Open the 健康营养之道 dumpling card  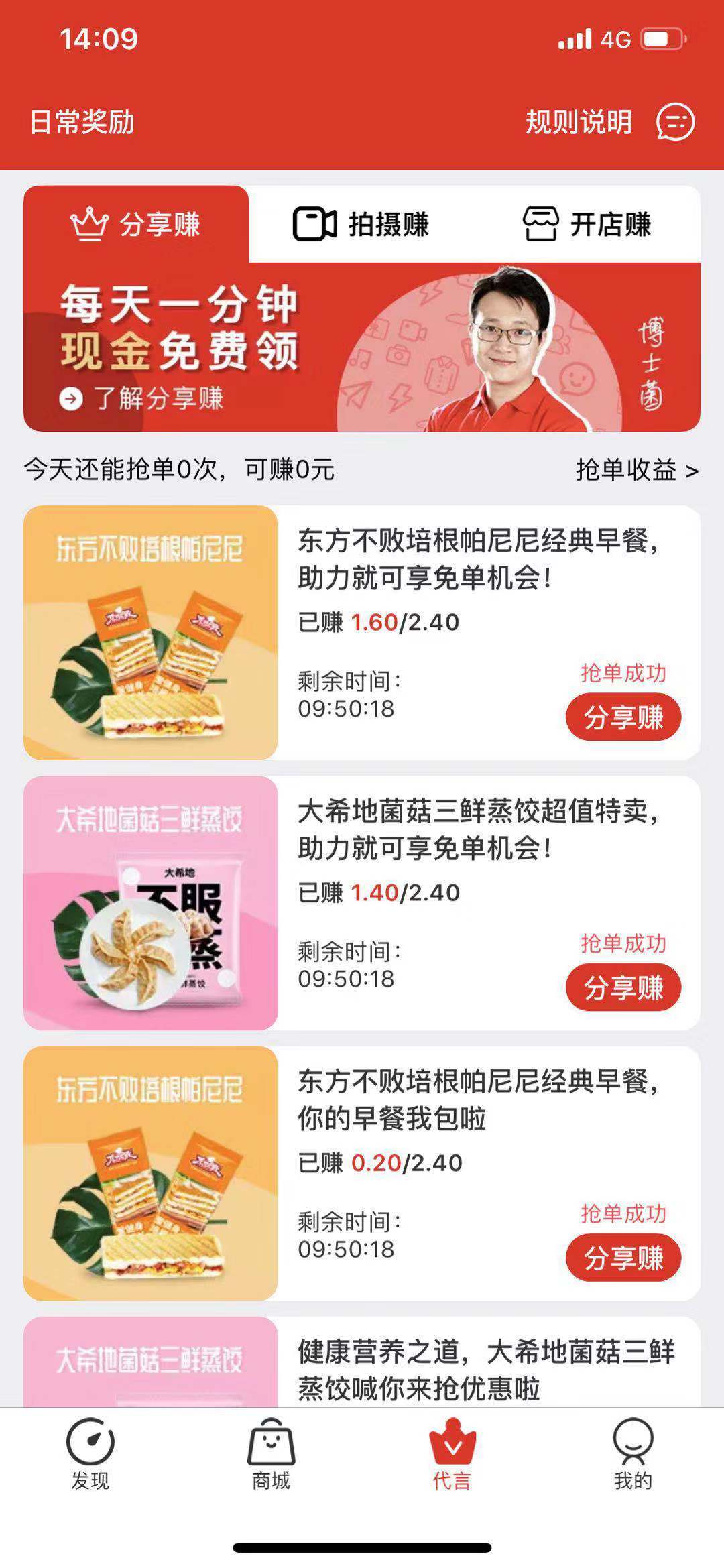pos(486,1369)
